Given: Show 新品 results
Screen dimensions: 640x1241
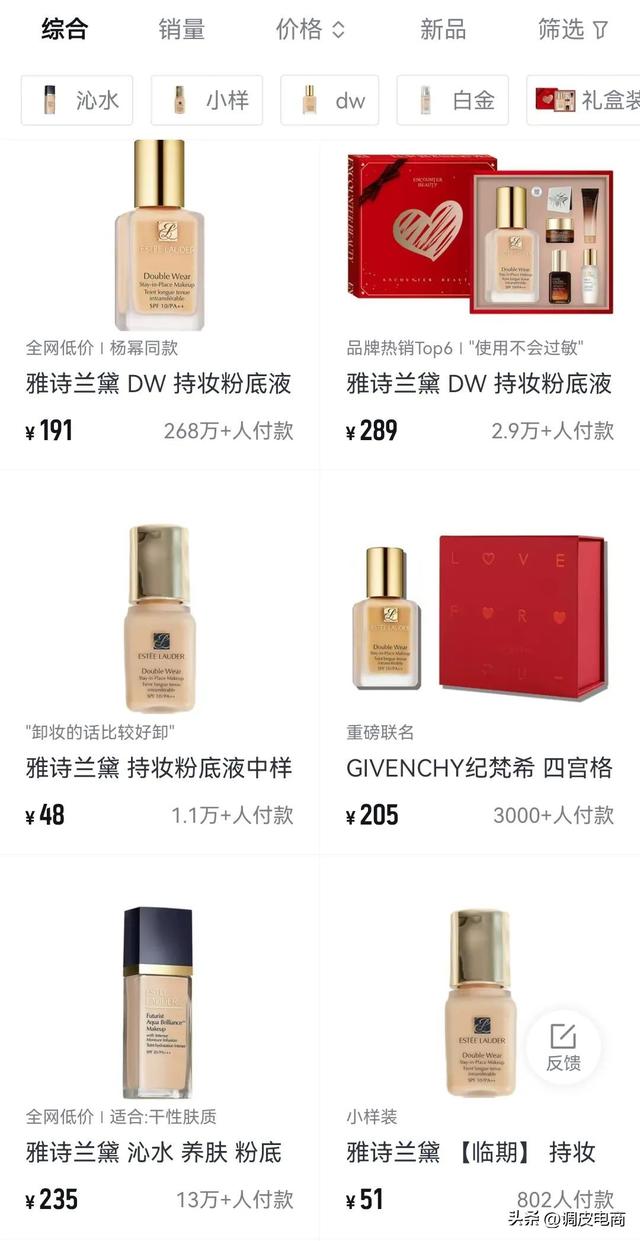Looking at the screenshot, I should [x=443, y=30].
